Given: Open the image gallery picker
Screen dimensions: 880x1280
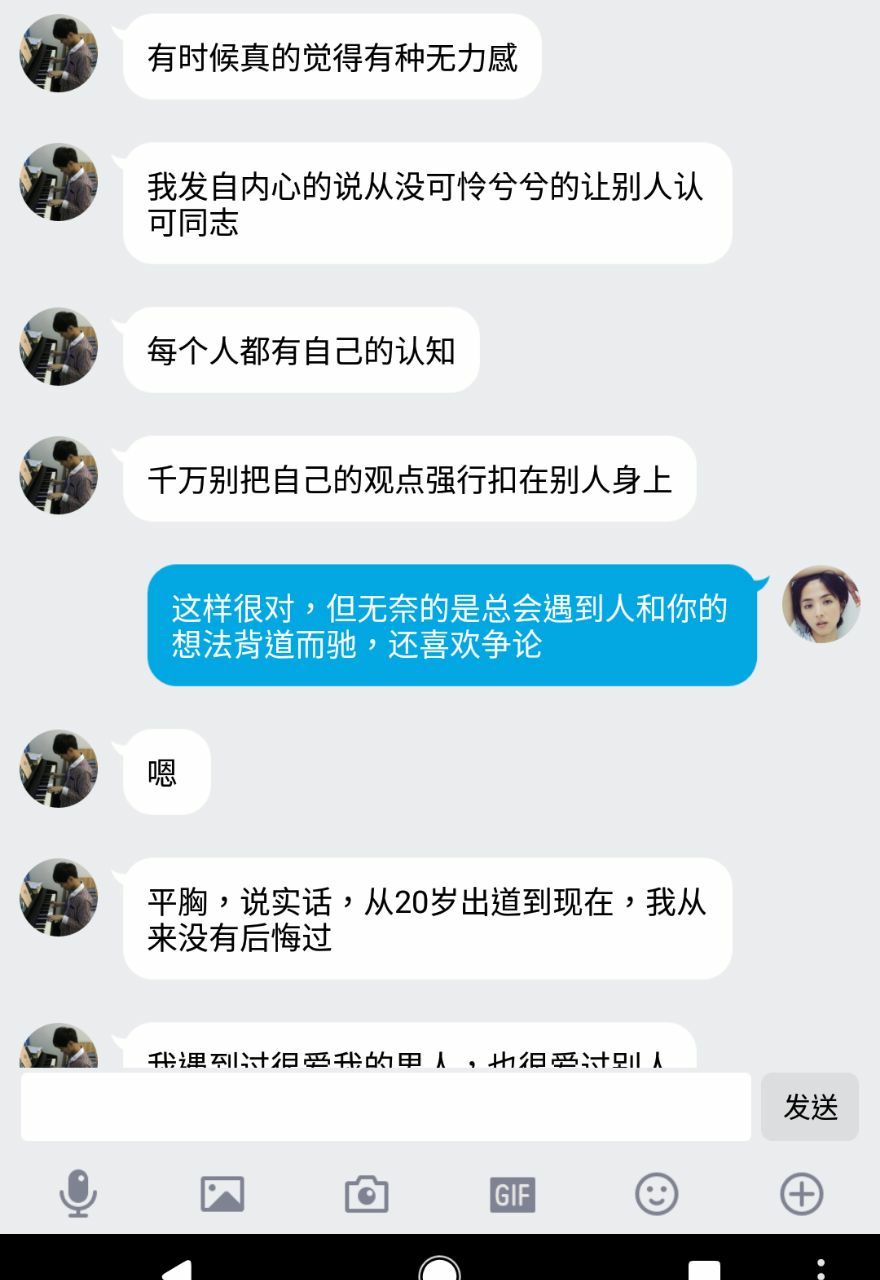Looking at the screenshot, I should [x=222, y=1194].
